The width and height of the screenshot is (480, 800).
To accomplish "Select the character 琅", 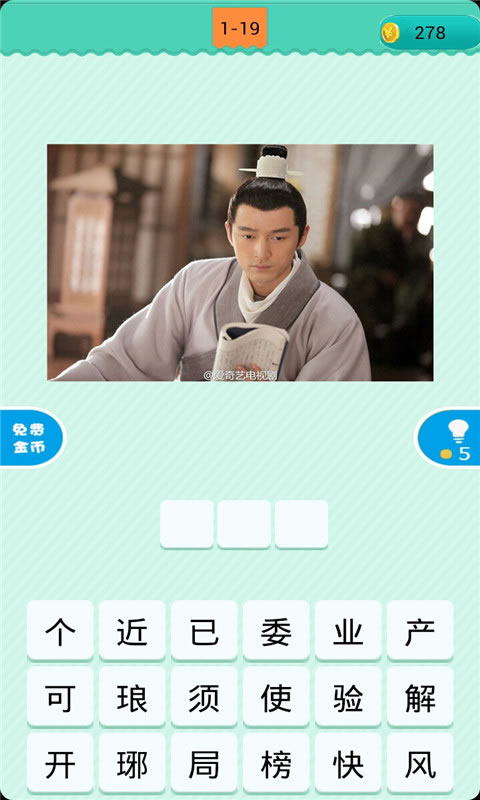I will click(132, 696).
